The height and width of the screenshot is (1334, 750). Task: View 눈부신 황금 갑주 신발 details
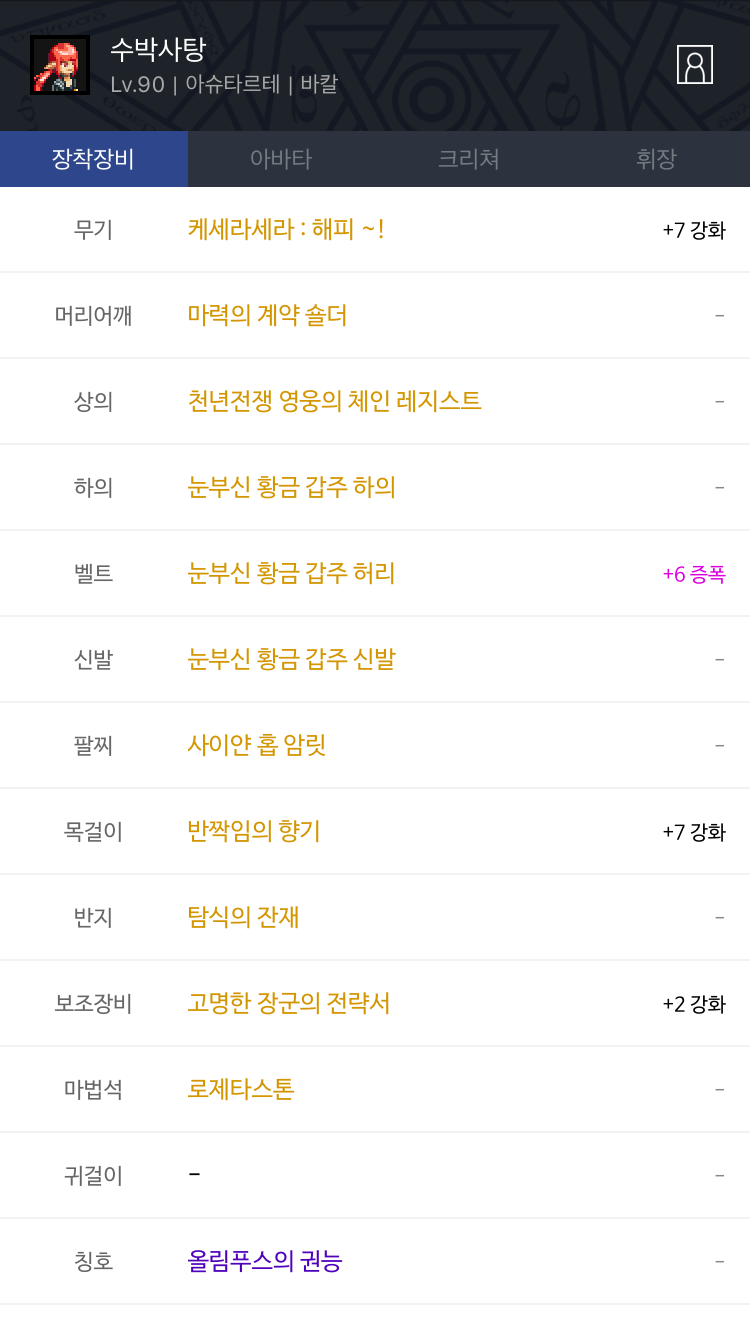291,659
